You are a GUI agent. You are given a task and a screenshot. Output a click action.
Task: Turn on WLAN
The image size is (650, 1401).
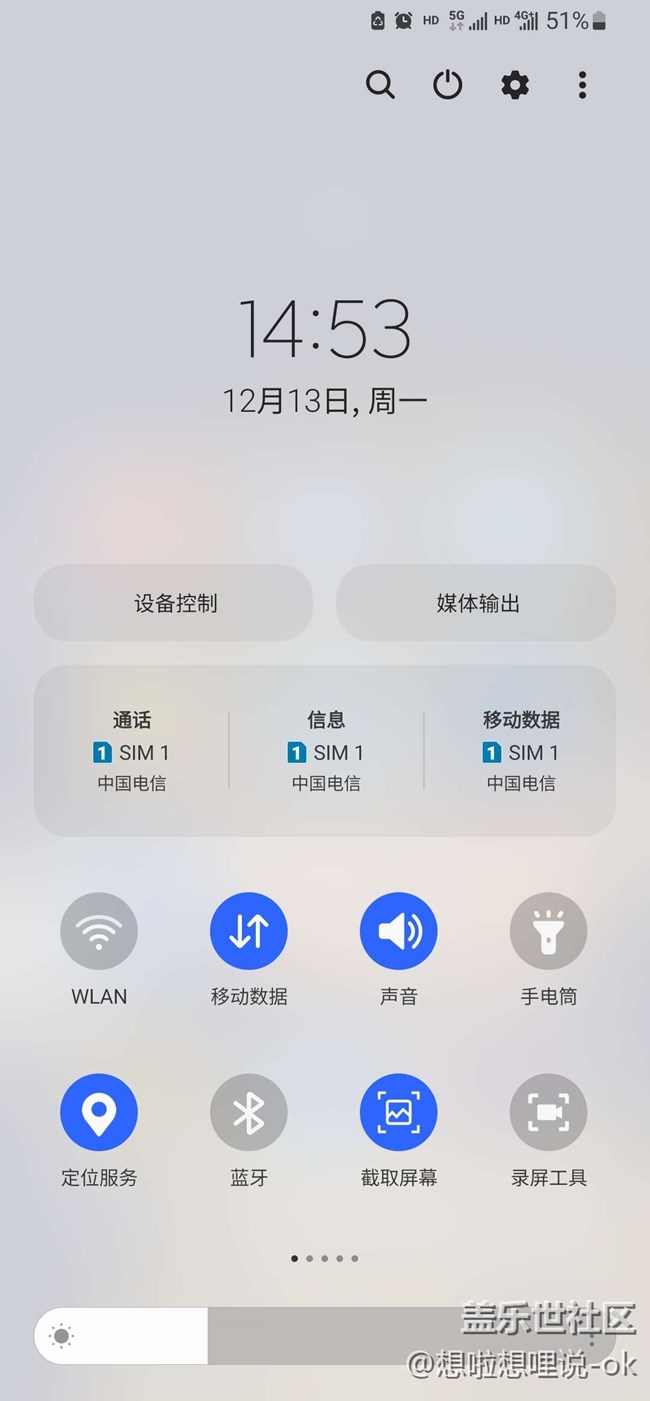[99, 932]
